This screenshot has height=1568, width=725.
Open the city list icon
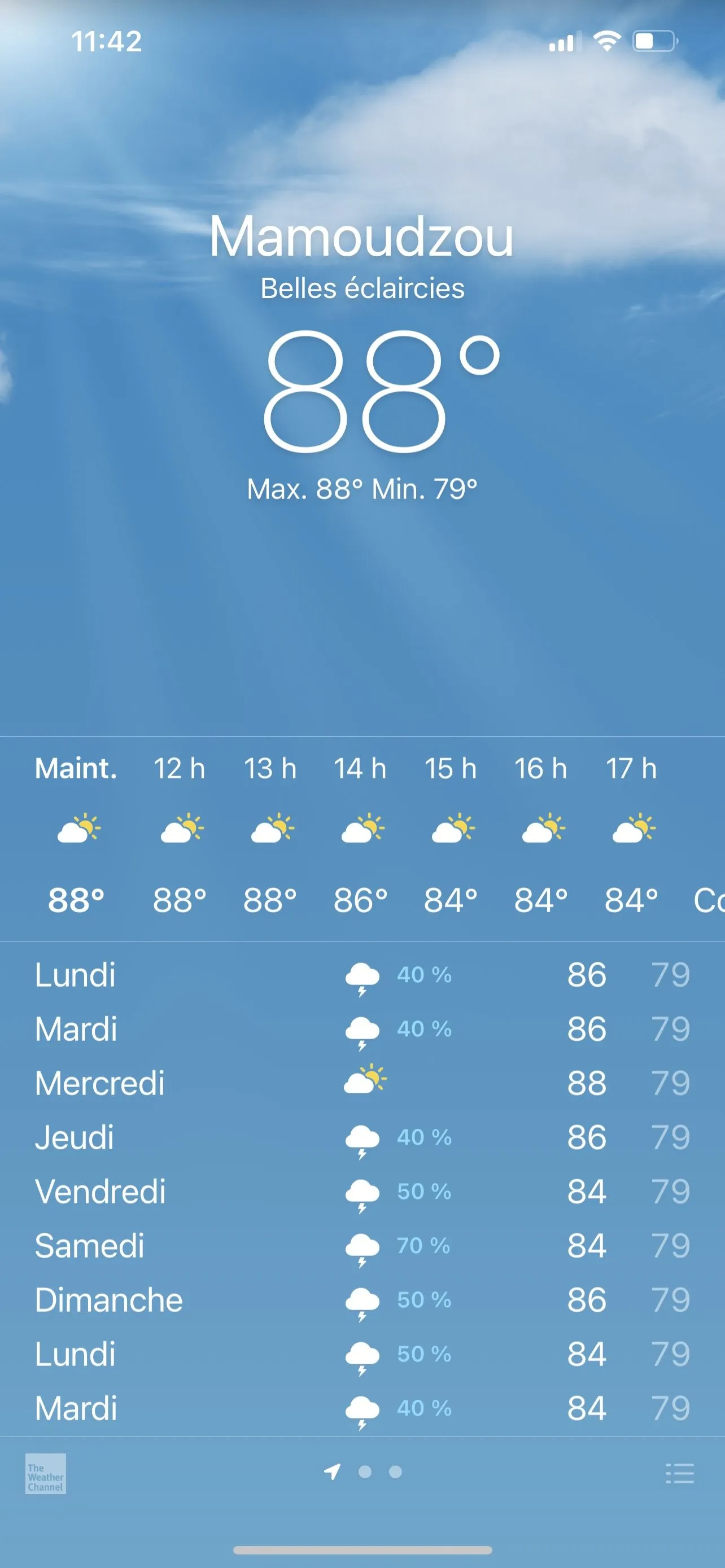[679, 1474]
